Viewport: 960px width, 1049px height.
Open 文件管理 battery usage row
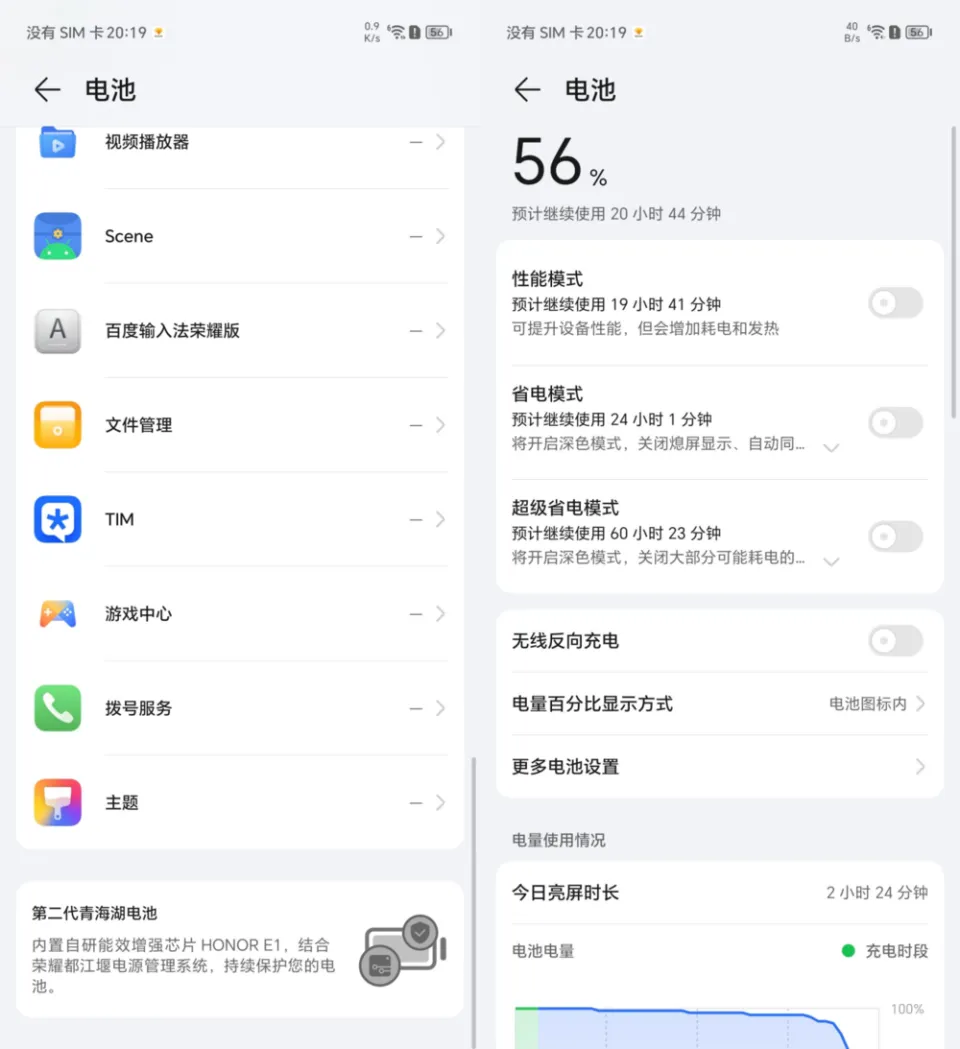(x=240, y=425)
